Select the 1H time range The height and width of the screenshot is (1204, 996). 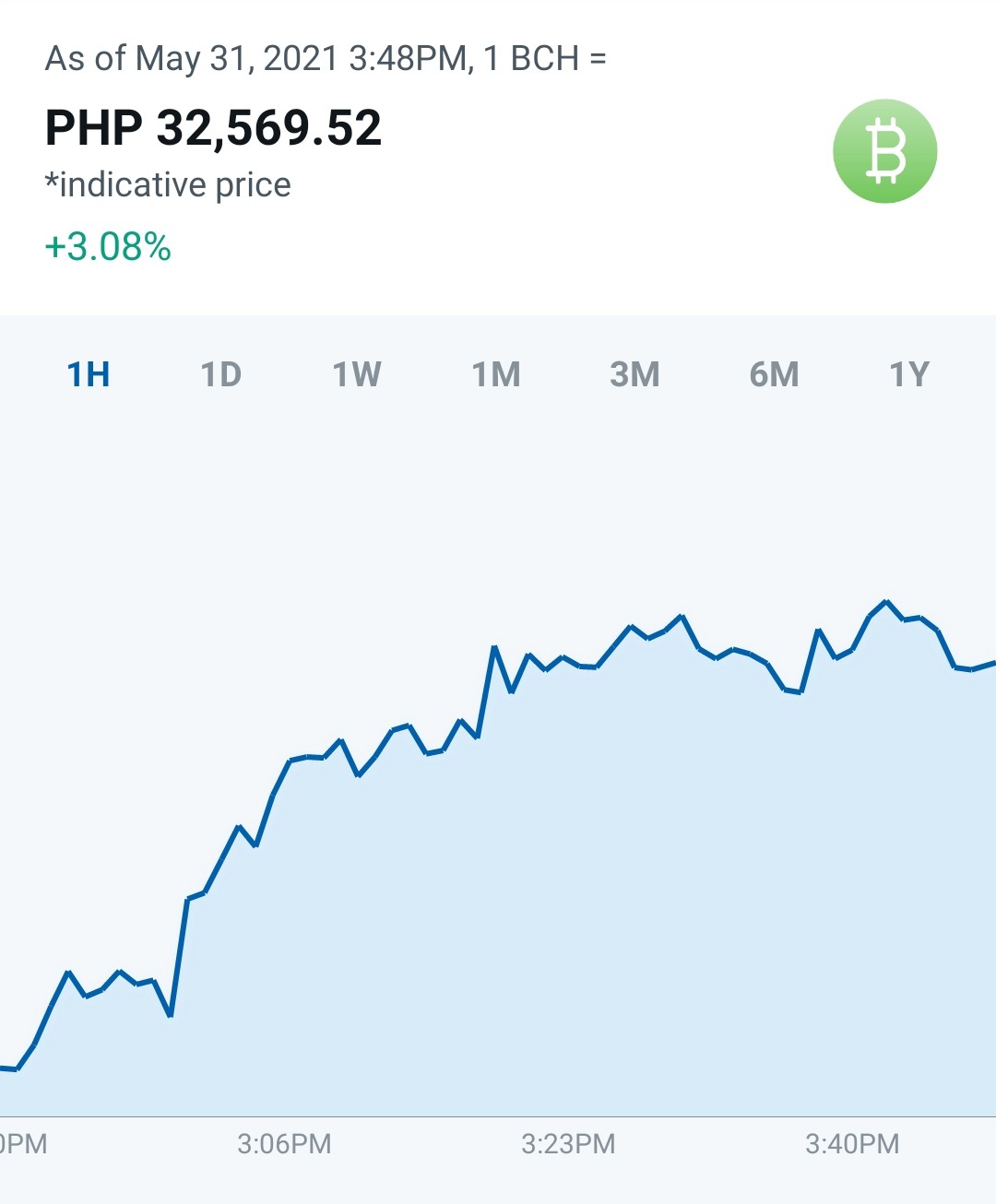89,374
